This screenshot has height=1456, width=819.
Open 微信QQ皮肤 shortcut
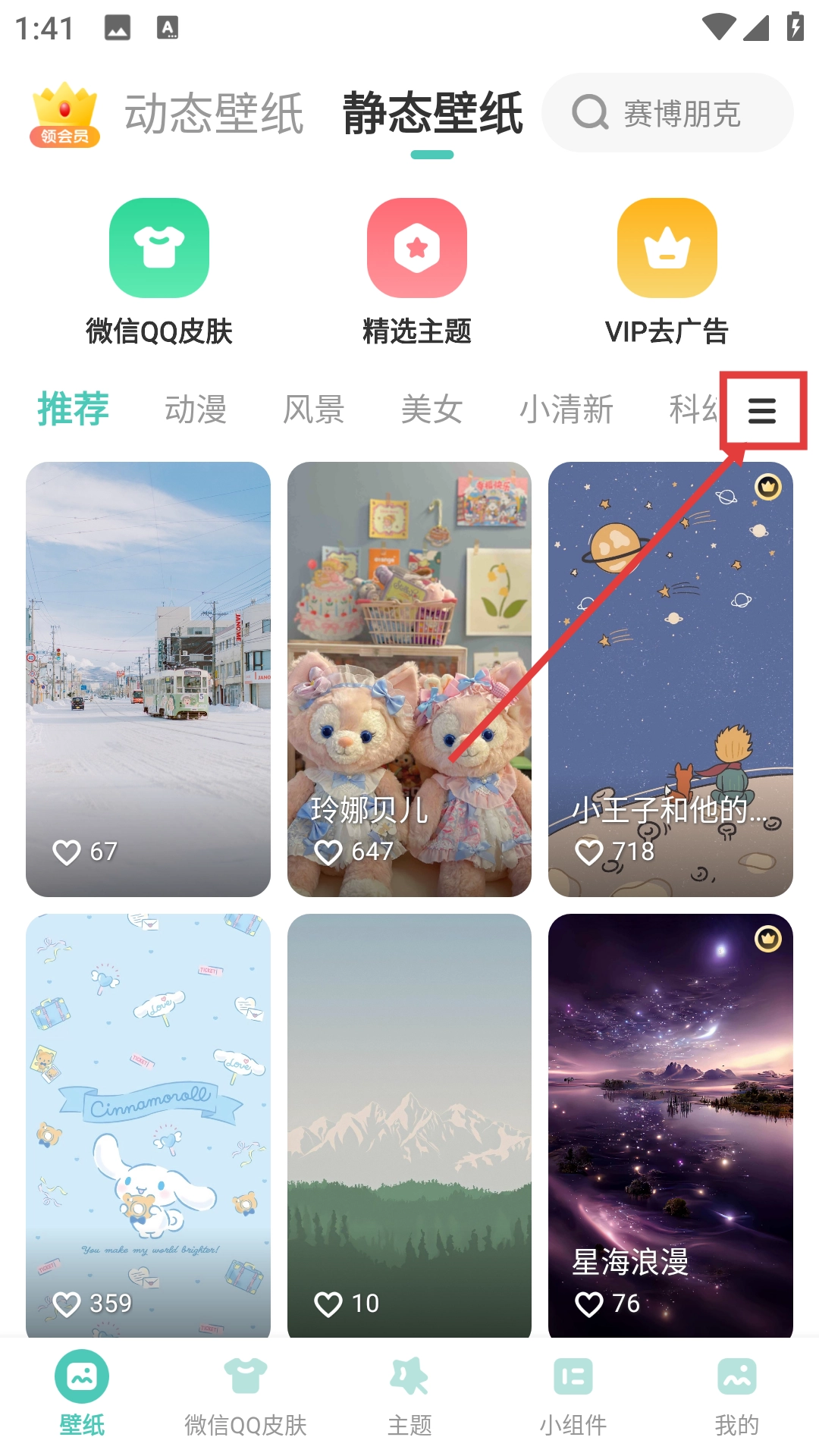coord(159,271)
